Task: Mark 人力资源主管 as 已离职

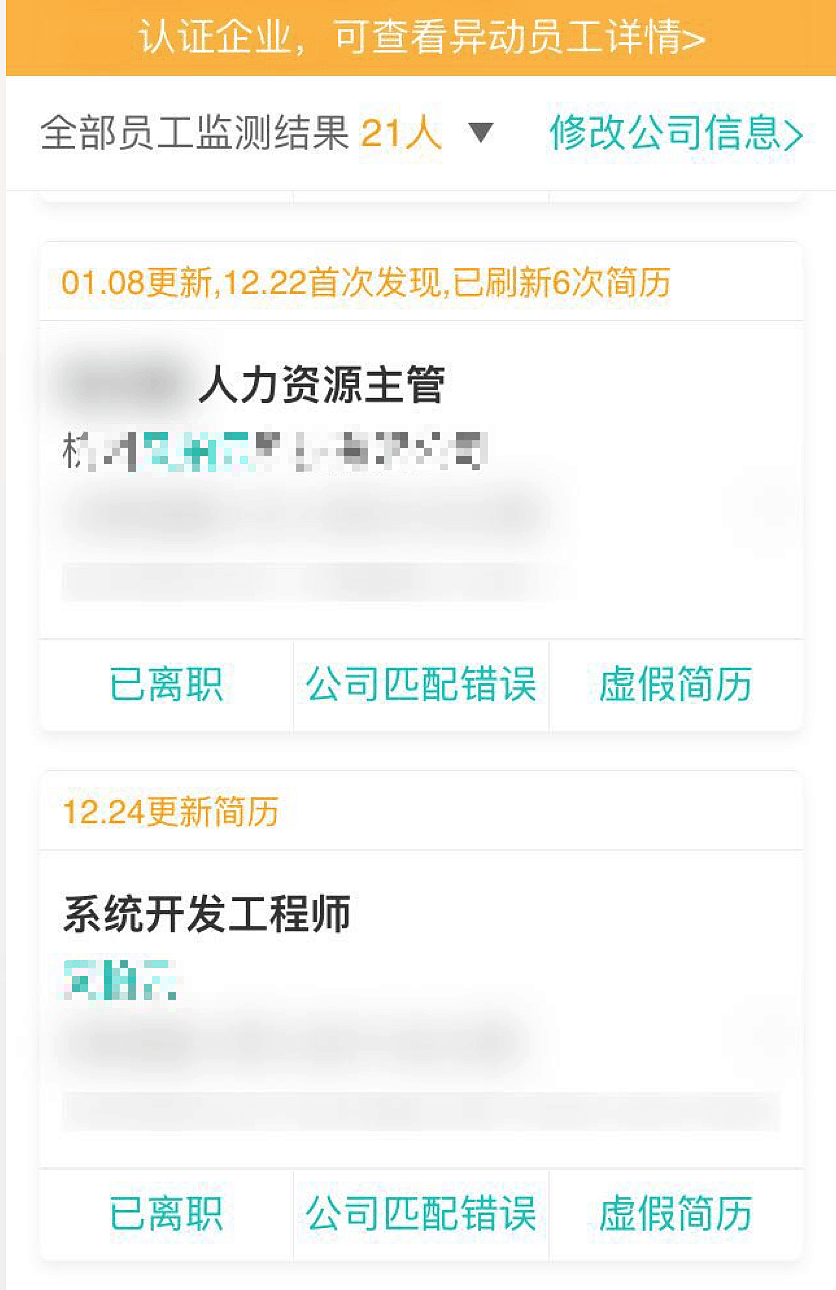Action: click(x=166, y=686)
